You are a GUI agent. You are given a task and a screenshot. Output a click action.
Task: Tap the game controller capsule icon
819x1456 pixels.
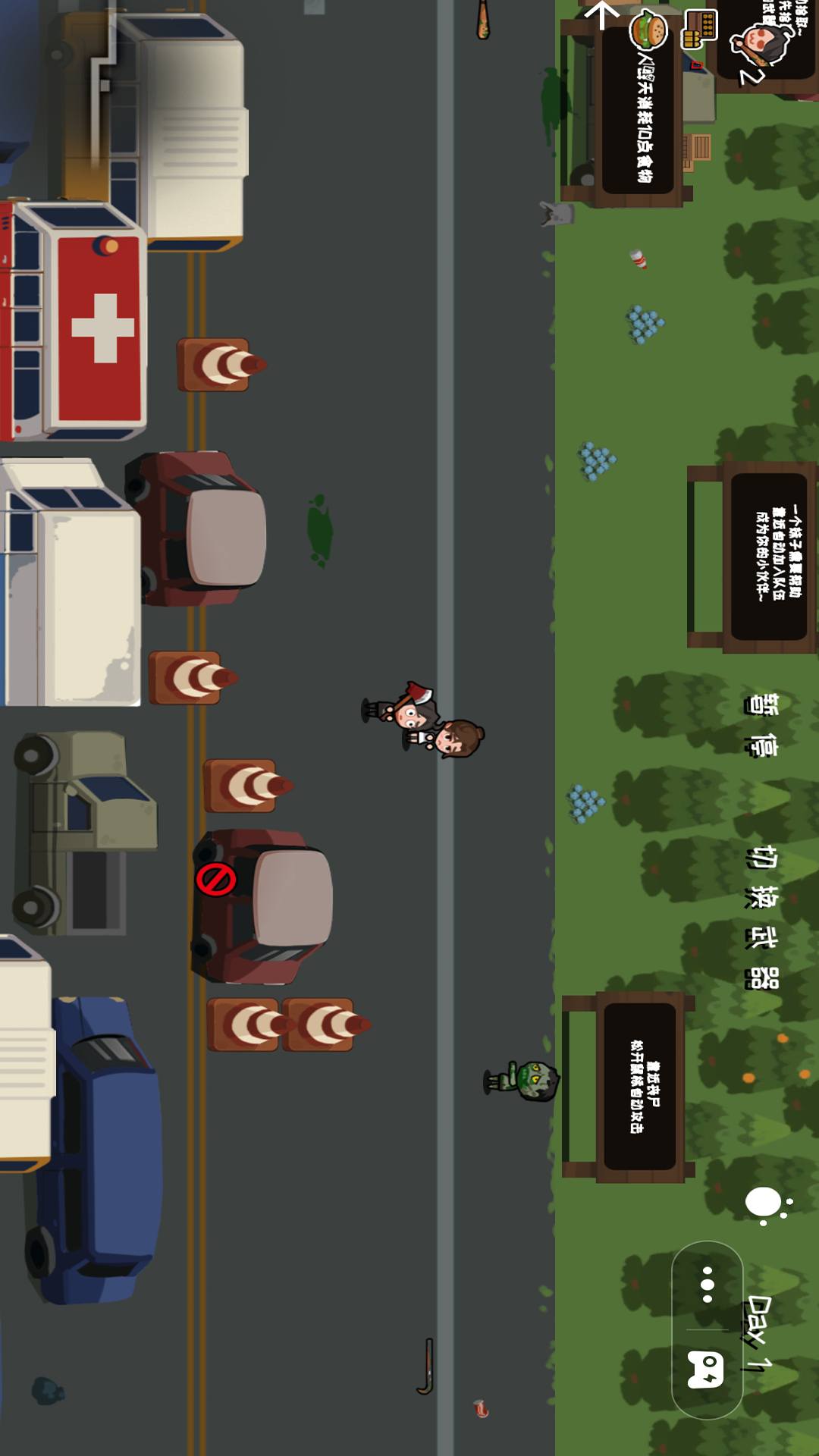tap(705, 1370)
